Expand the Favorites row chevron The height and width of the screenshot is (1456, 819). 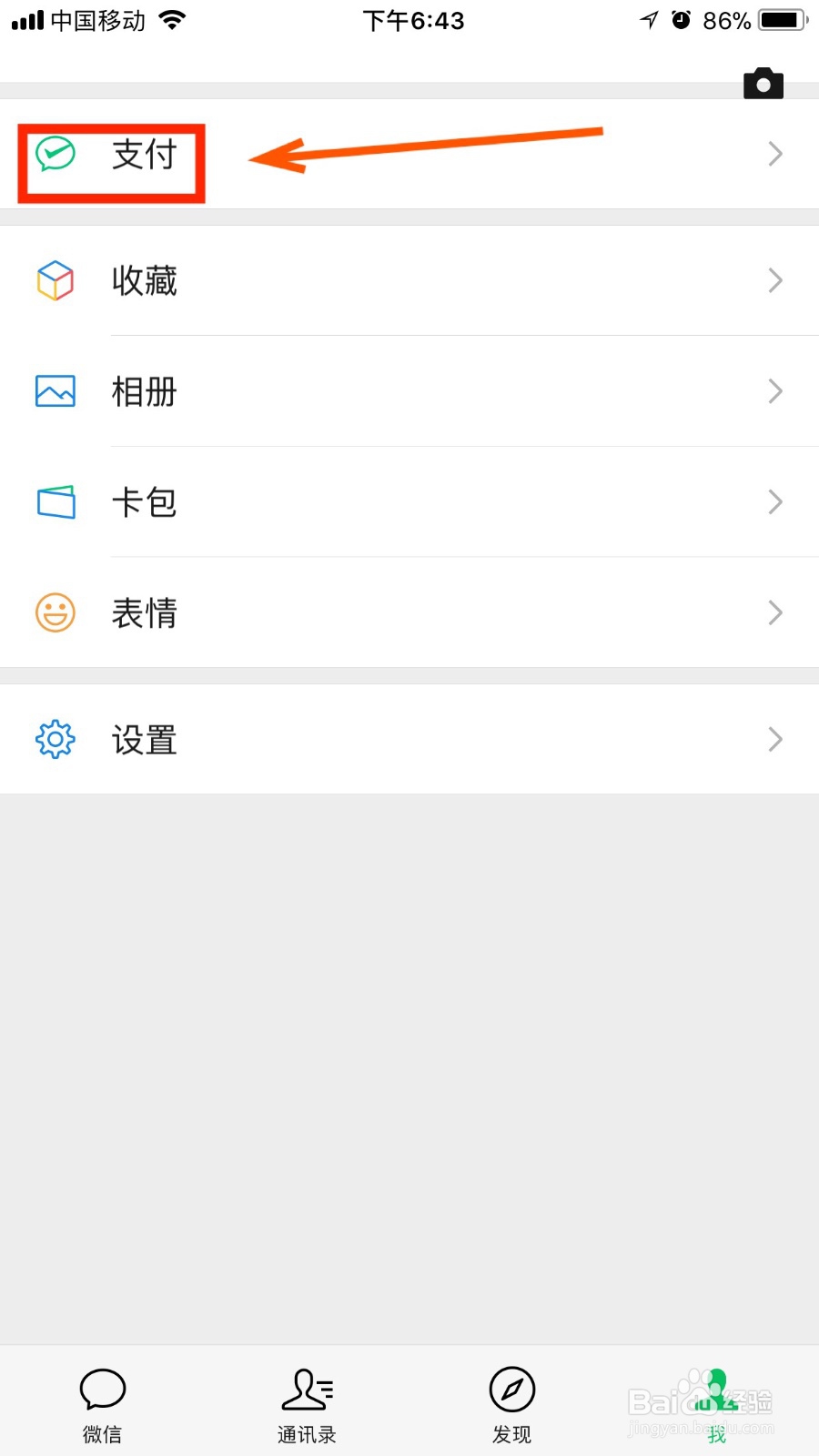(773, 281)
